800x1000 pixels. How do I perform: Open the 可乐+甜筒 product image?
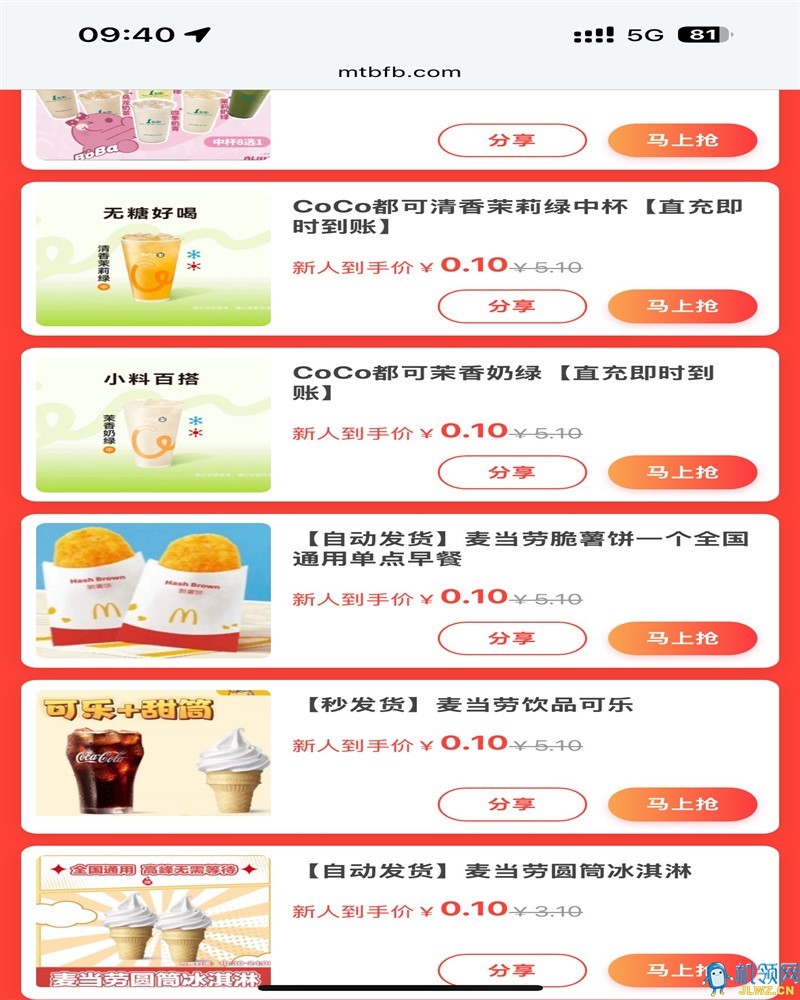click(x=153, y=753)
